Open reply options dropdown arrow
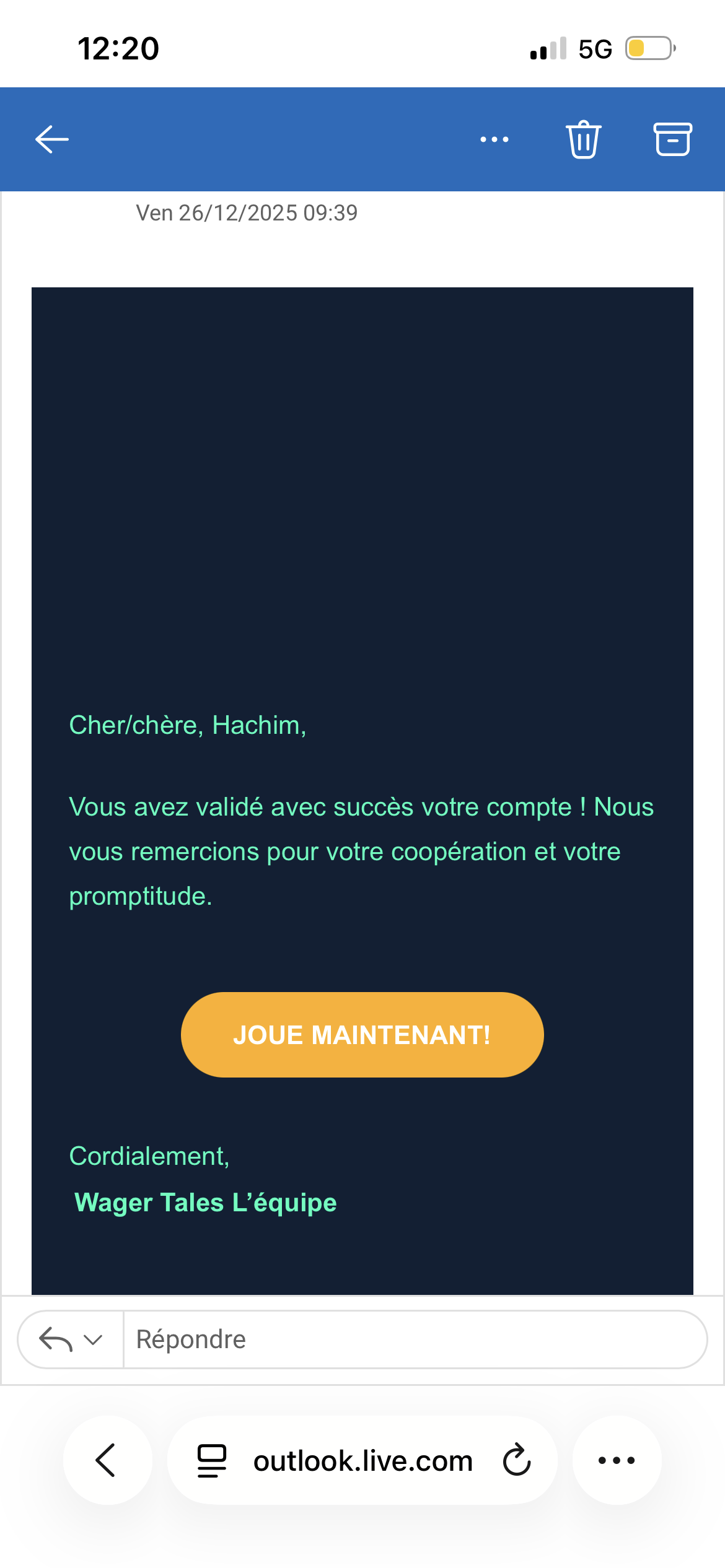 point(93,1340)
